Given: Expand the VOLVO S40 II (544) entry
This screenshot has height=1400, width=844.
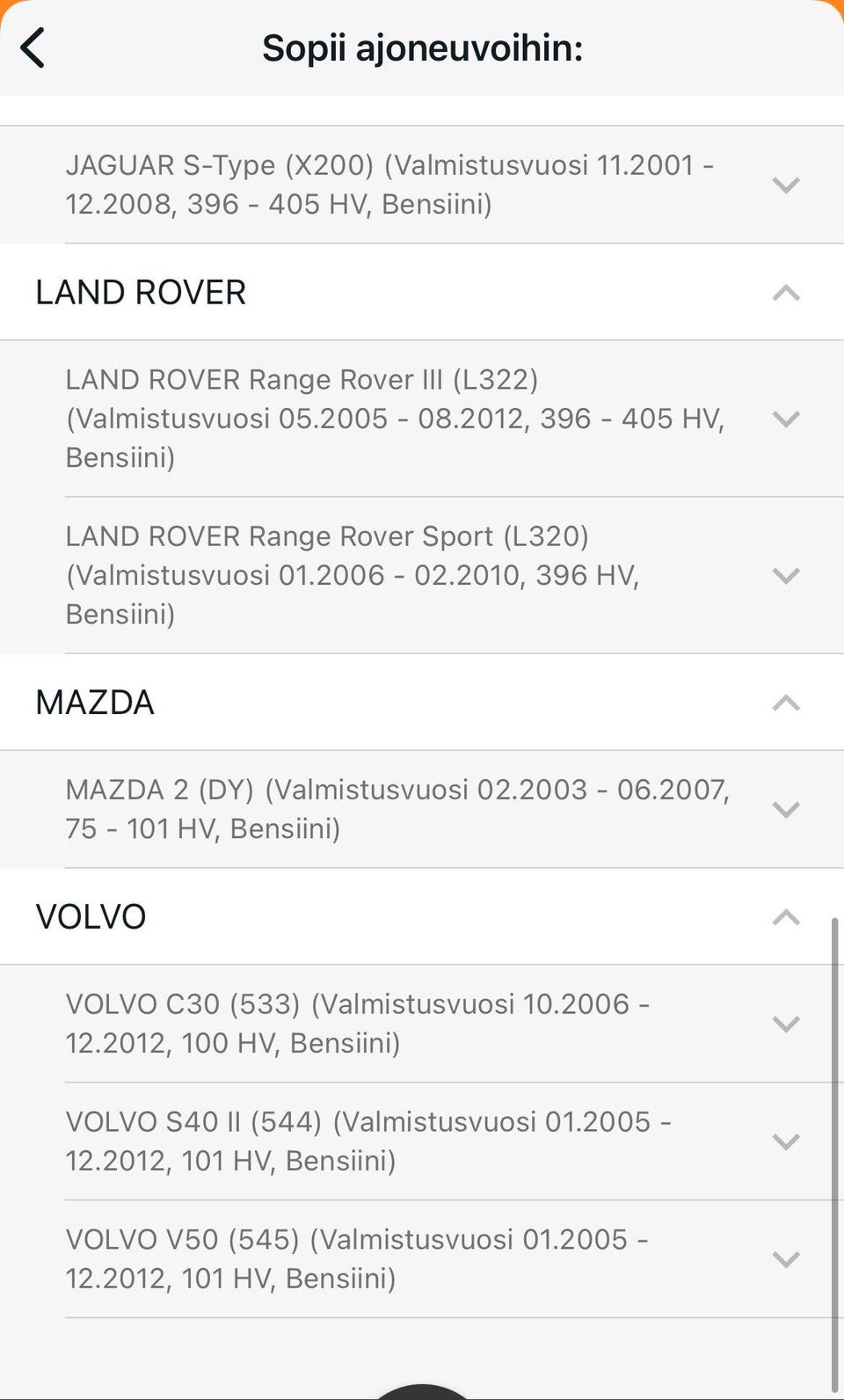Looking at the screenshot, I should coord(785,1141).
